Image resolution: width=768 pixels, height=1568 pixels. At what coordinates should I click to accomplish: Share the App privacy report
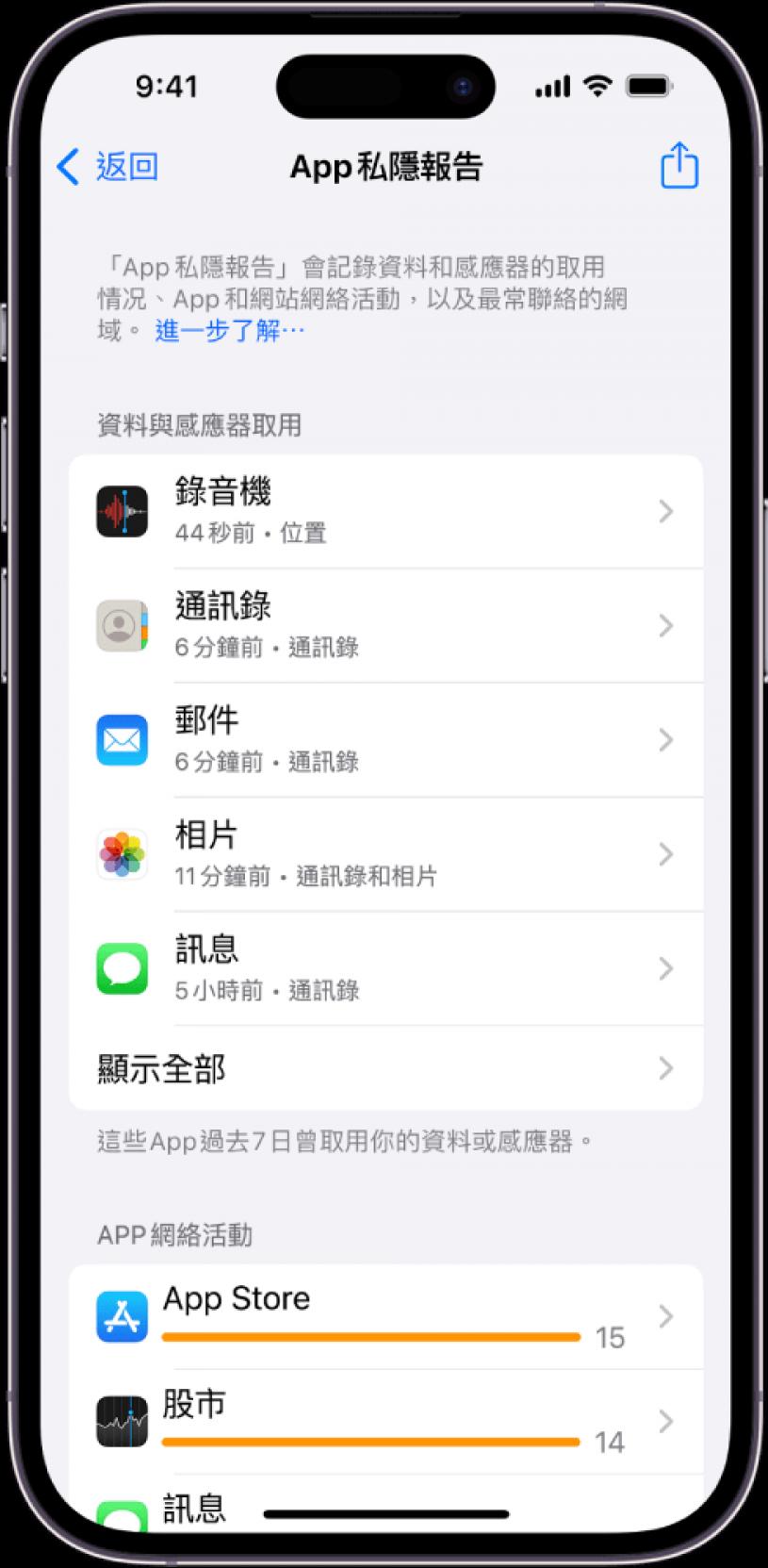[x=678, y=166]
